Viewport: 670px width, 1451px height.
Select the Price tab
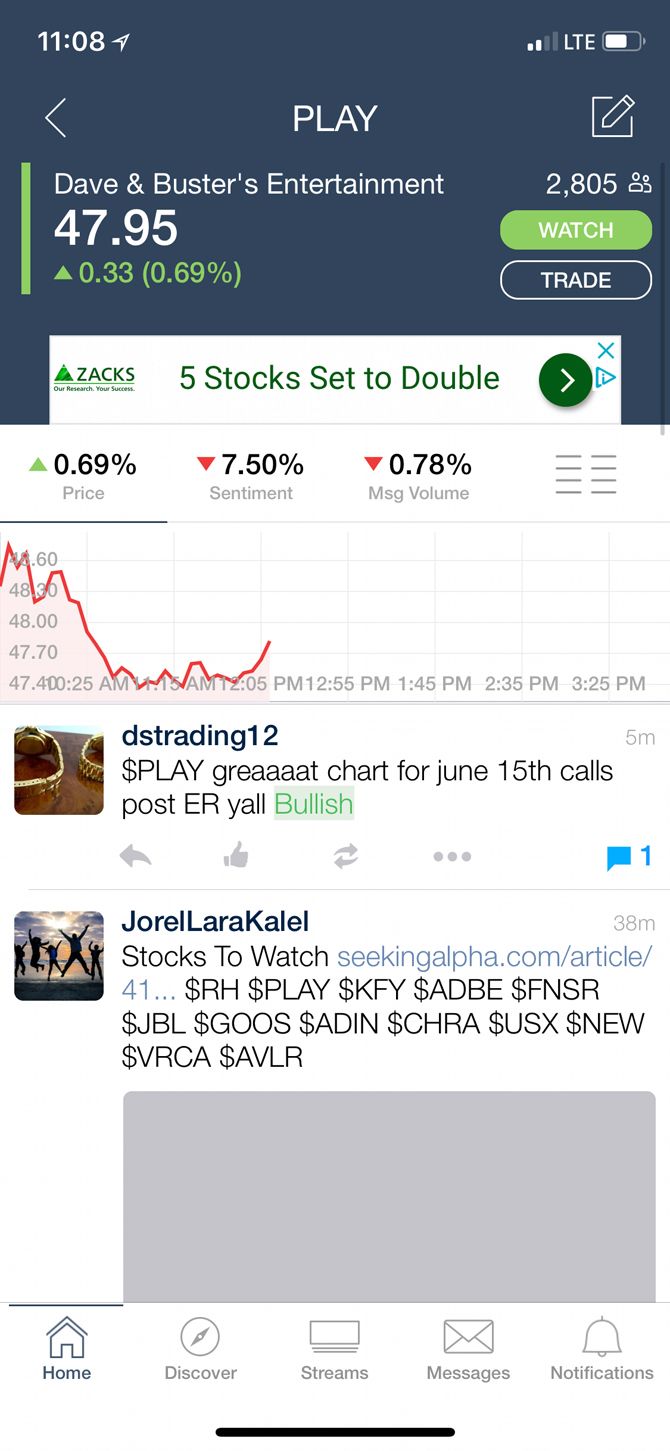(x=83, y=475)
